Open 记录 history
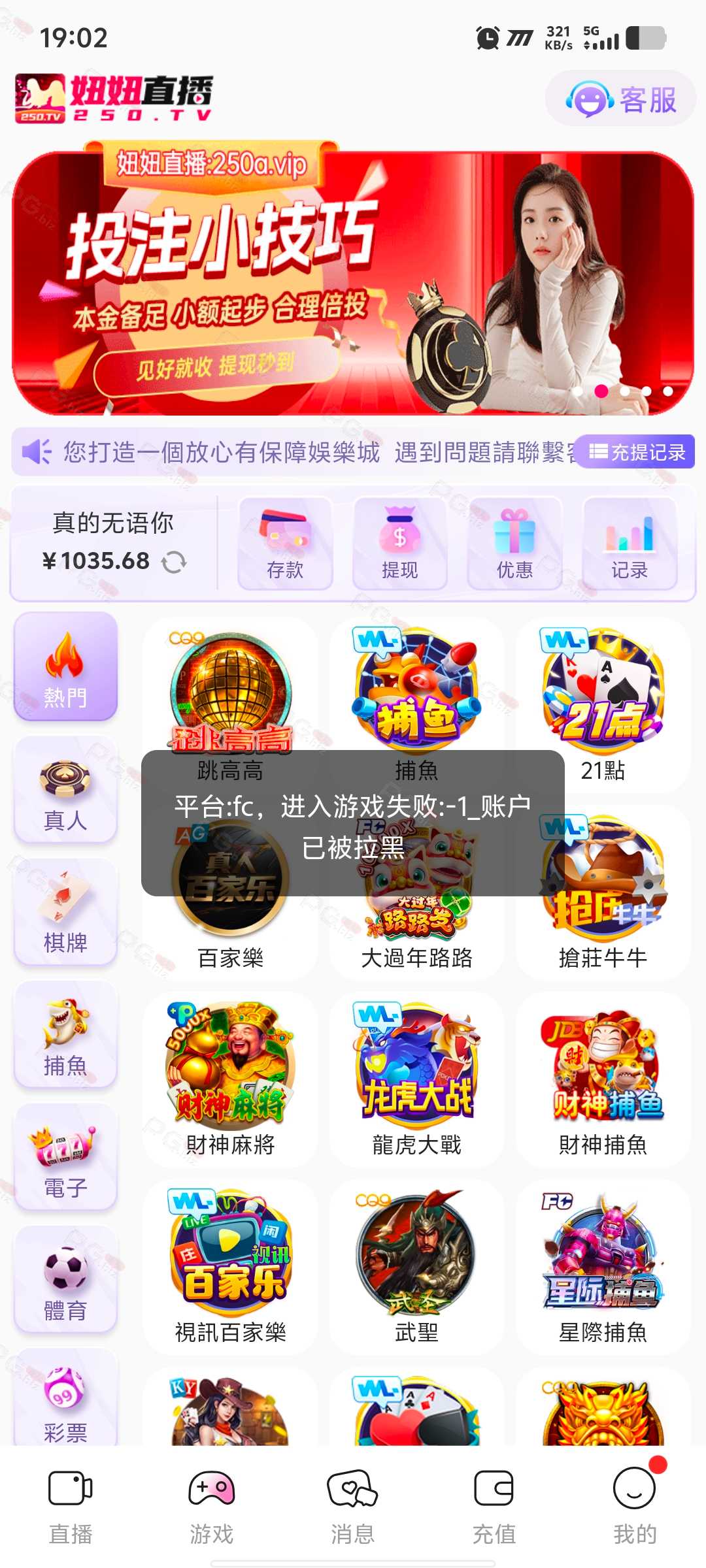The height and width of the screenshot is (1568, 706). click(x=630, y=543)
